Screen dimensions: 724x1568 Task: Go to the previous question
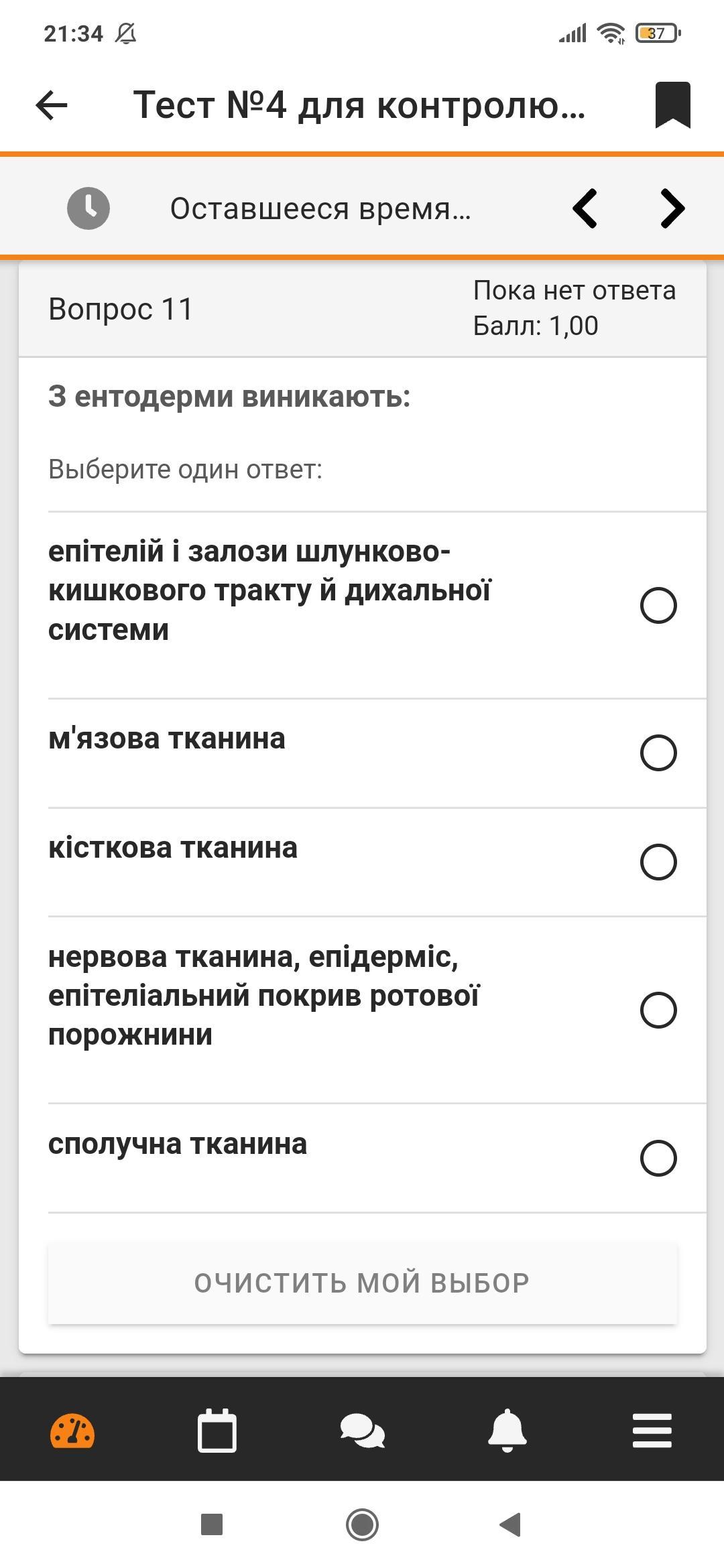pyautogui.click(x=585, y=208)
